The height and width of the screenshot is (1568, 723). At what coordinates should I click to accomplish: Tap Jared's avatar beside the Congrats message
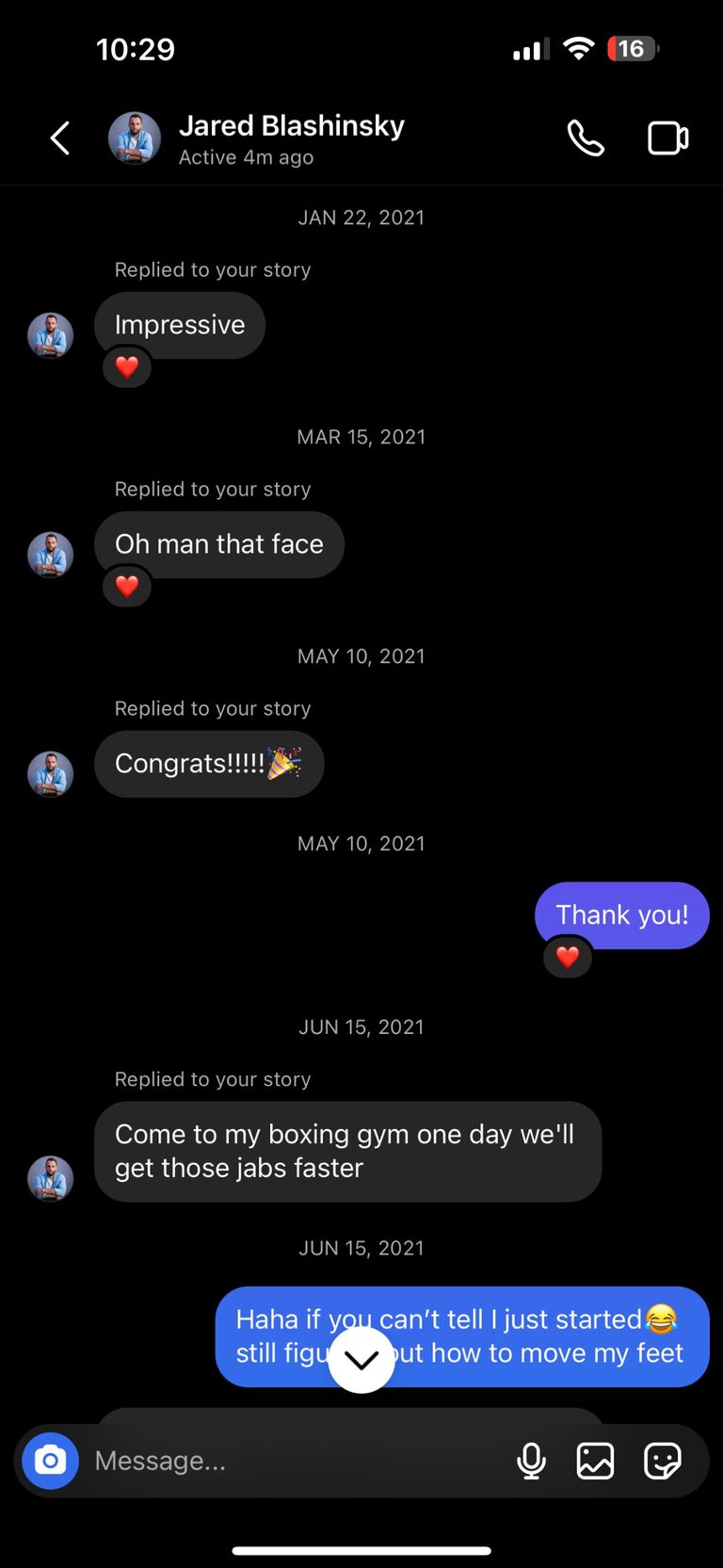click(x=51, y=773)
